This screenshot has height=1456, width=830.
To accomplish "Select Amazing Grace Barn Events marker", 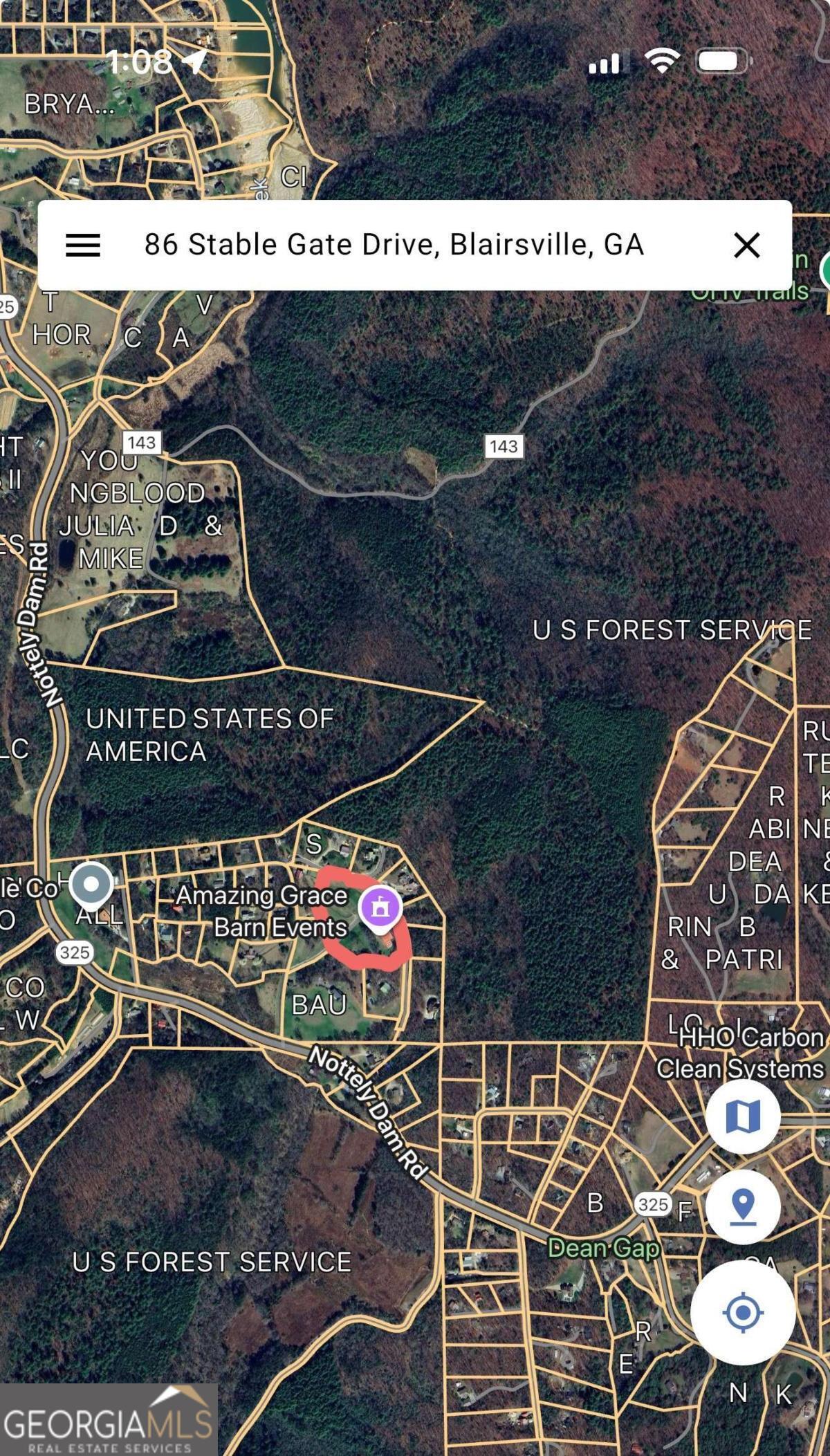I will click(380, 906).
